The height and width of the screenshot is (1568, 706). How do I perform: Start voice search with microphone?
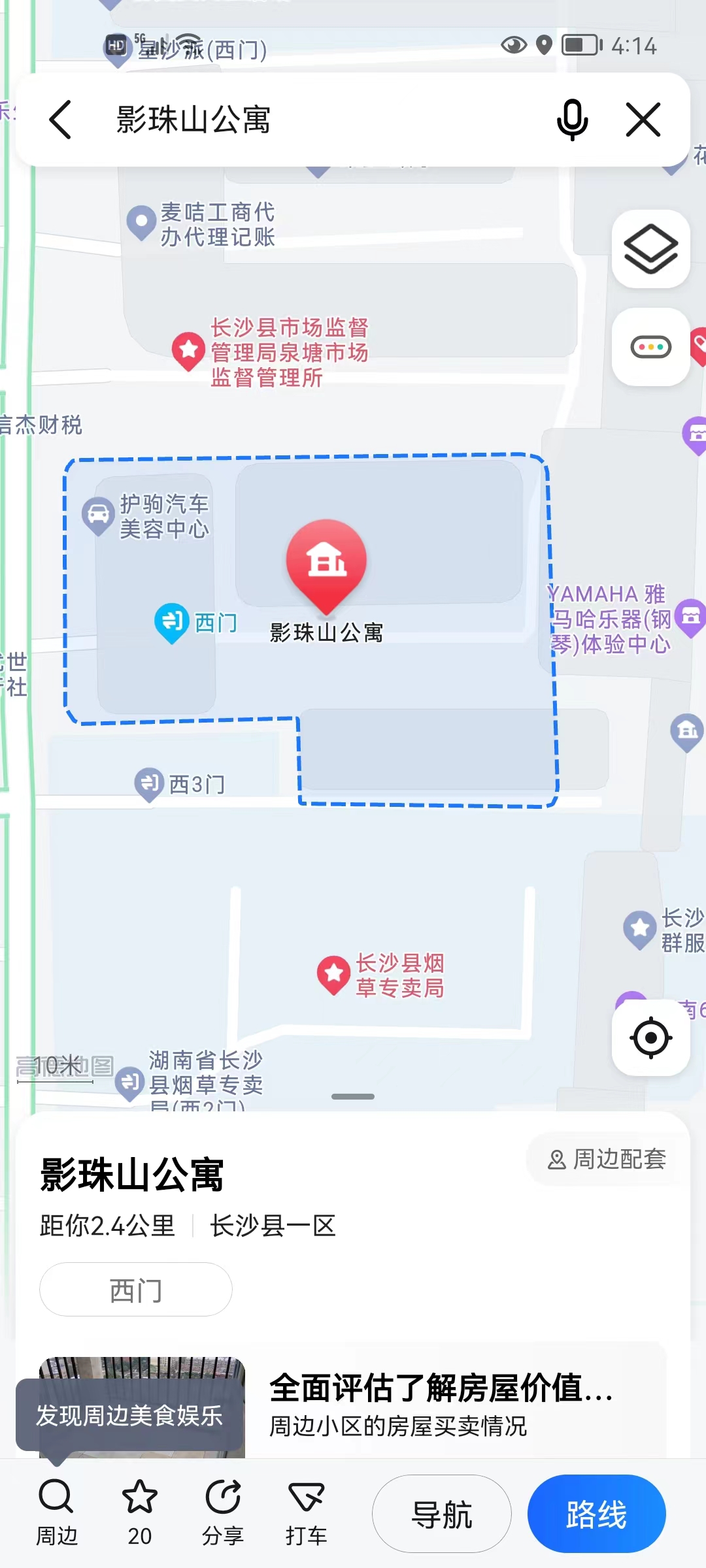[x=572, y=120]
